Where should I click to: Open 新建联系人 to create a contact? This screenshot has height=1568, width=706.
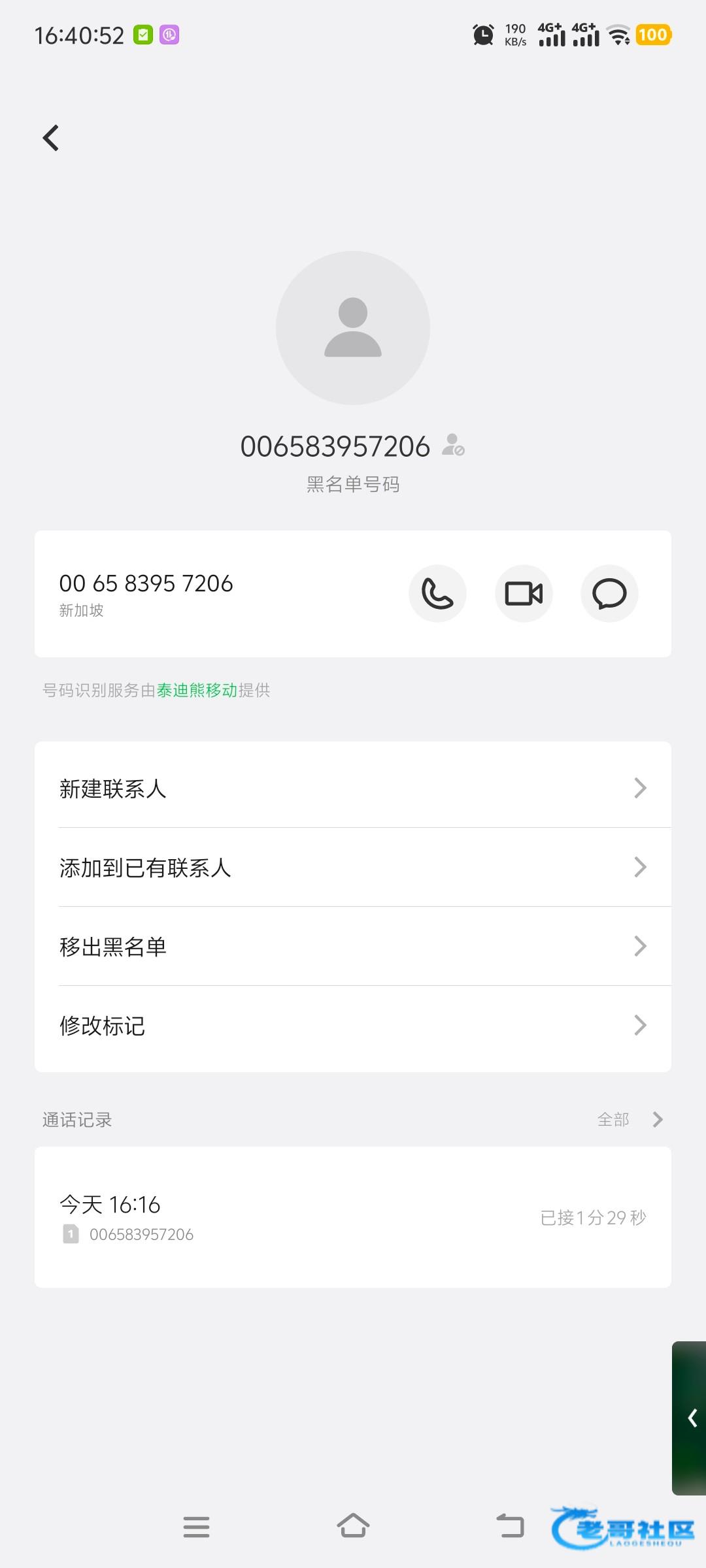coord(353,789)
